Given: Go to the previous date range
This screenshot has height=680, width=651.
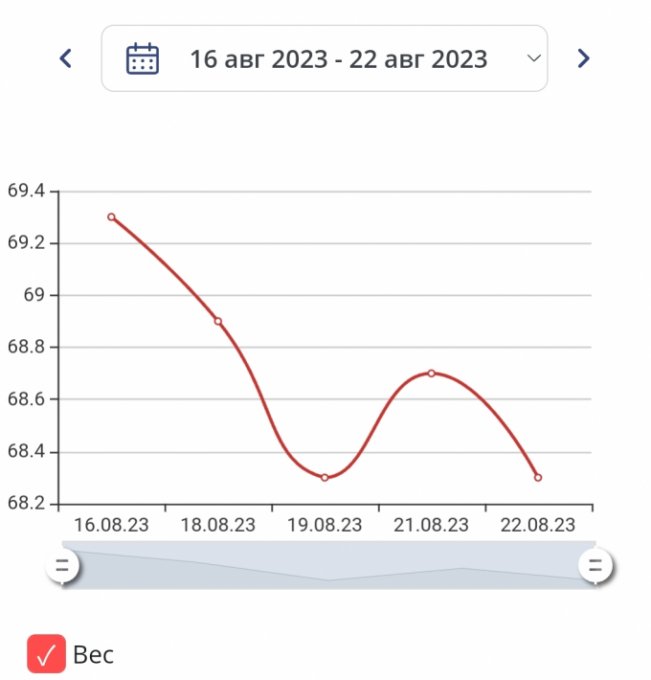Looking at the screenshot, I should [x=66, y=59].
